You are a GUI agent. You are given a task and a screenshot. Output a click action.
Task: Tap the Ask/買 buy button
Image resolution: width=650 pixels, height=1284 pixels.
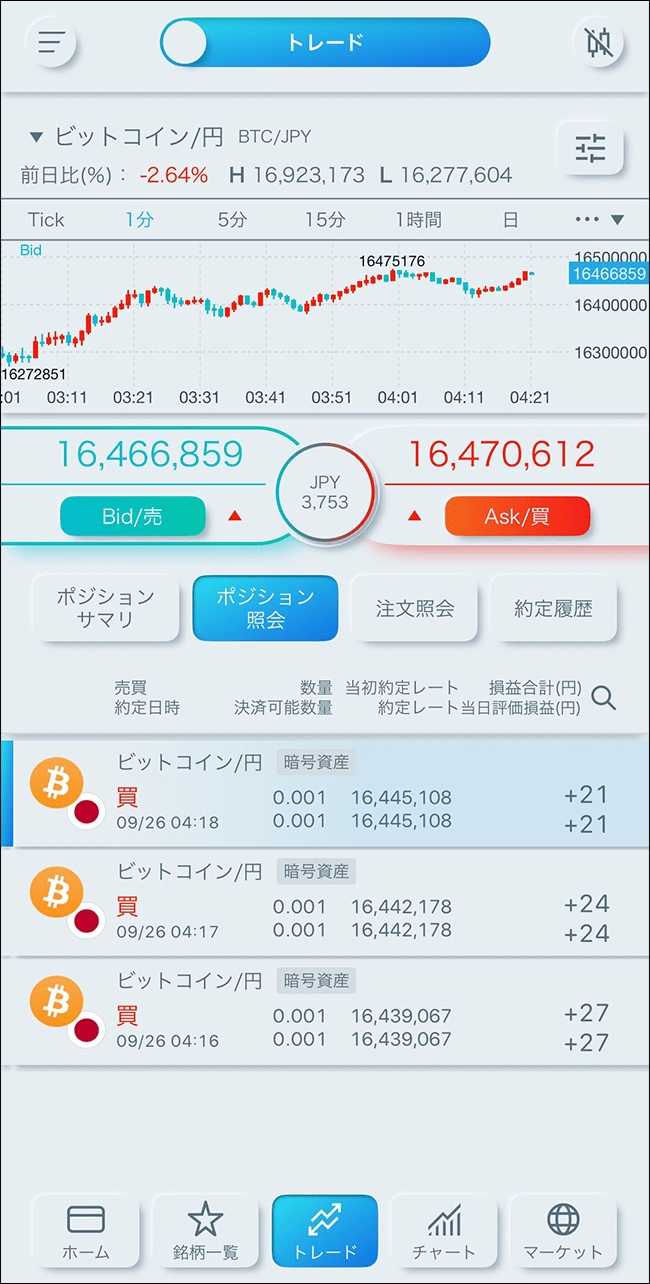[517, 517]
